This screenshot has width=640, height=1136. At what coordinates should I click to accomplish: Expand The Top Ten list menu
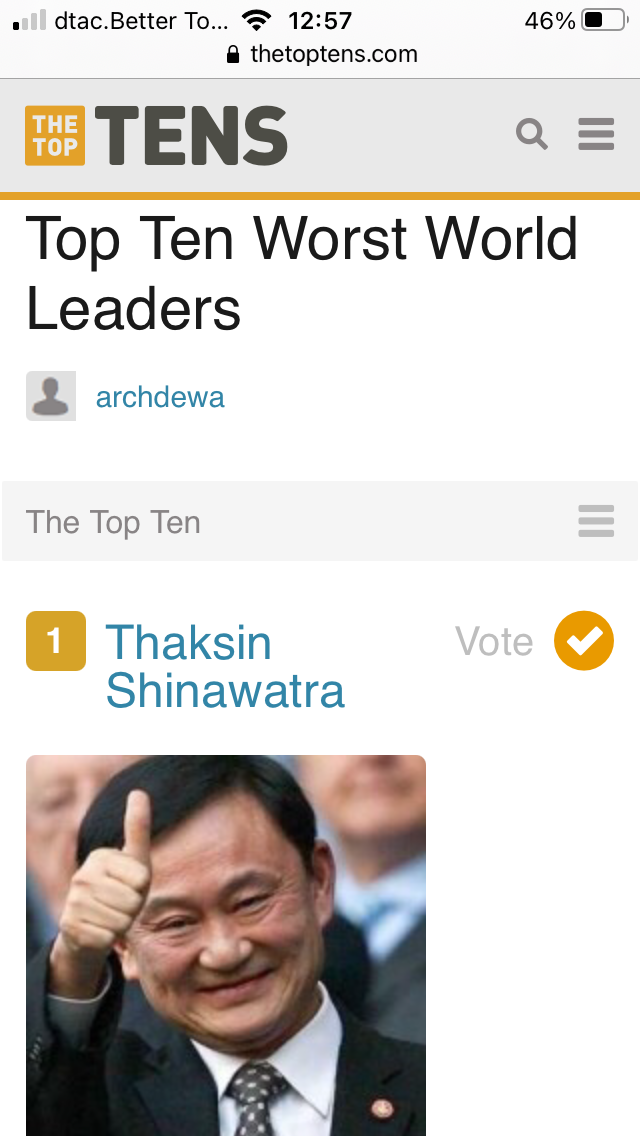pyautogui.click(x=596, y=521)
